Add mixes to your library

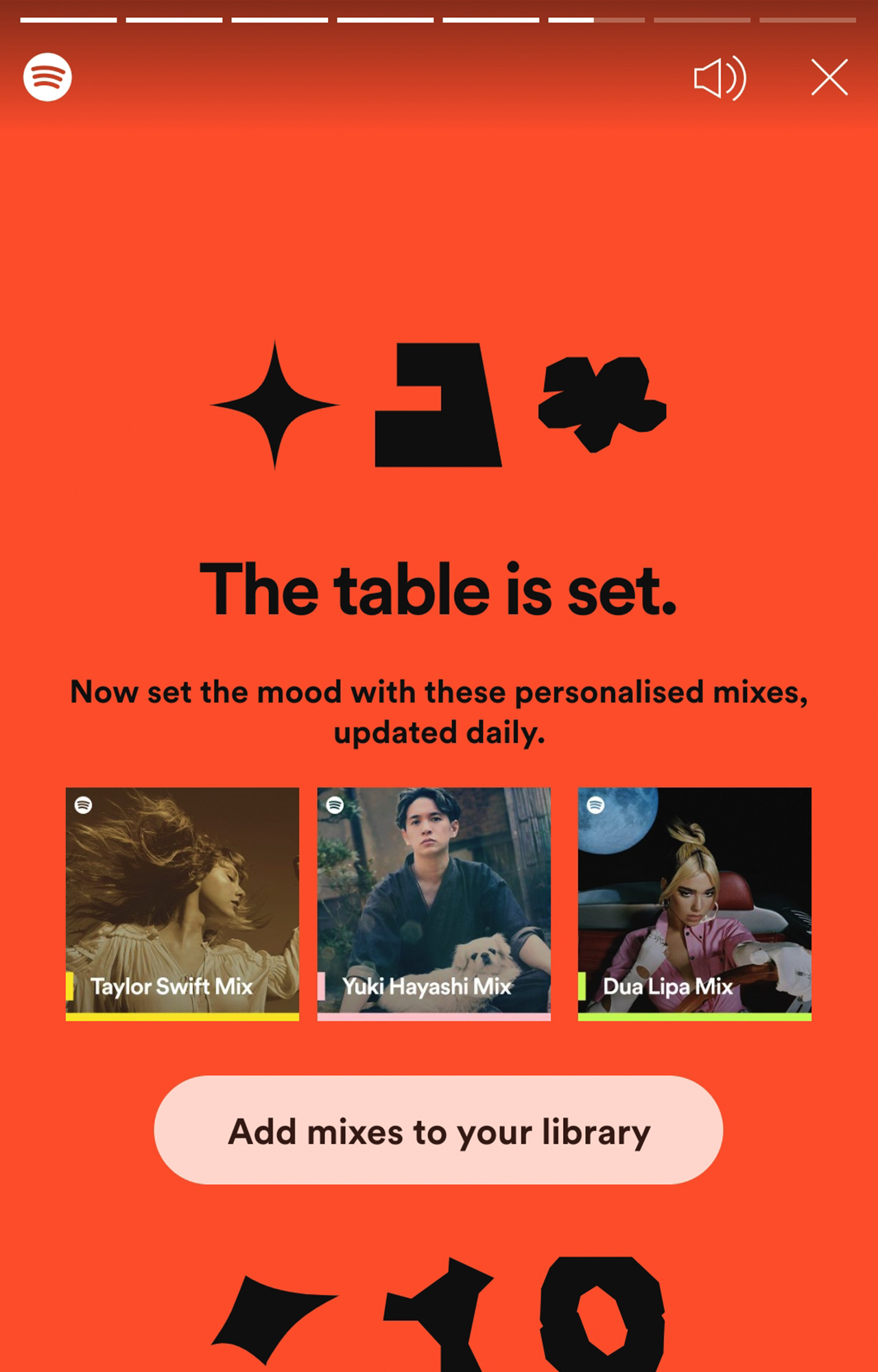438,1130
